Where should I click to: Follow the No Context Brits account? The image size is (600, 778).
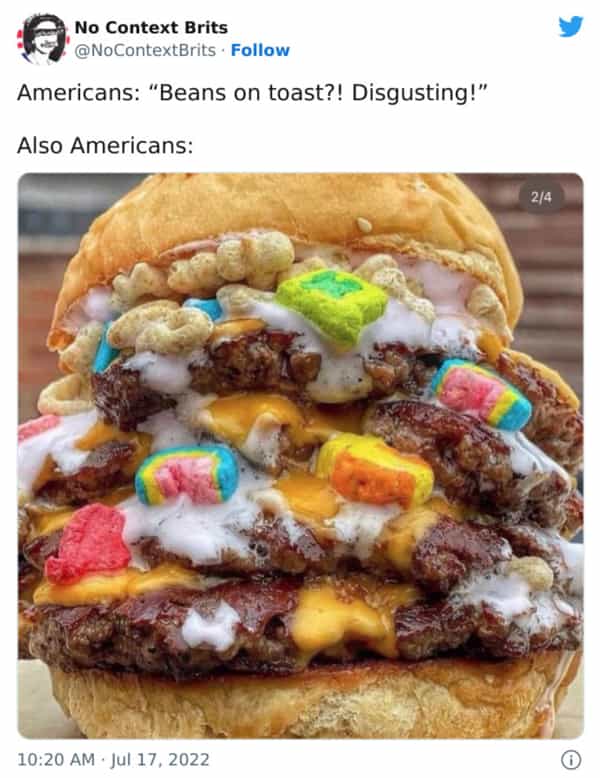[x=260, y=50]
